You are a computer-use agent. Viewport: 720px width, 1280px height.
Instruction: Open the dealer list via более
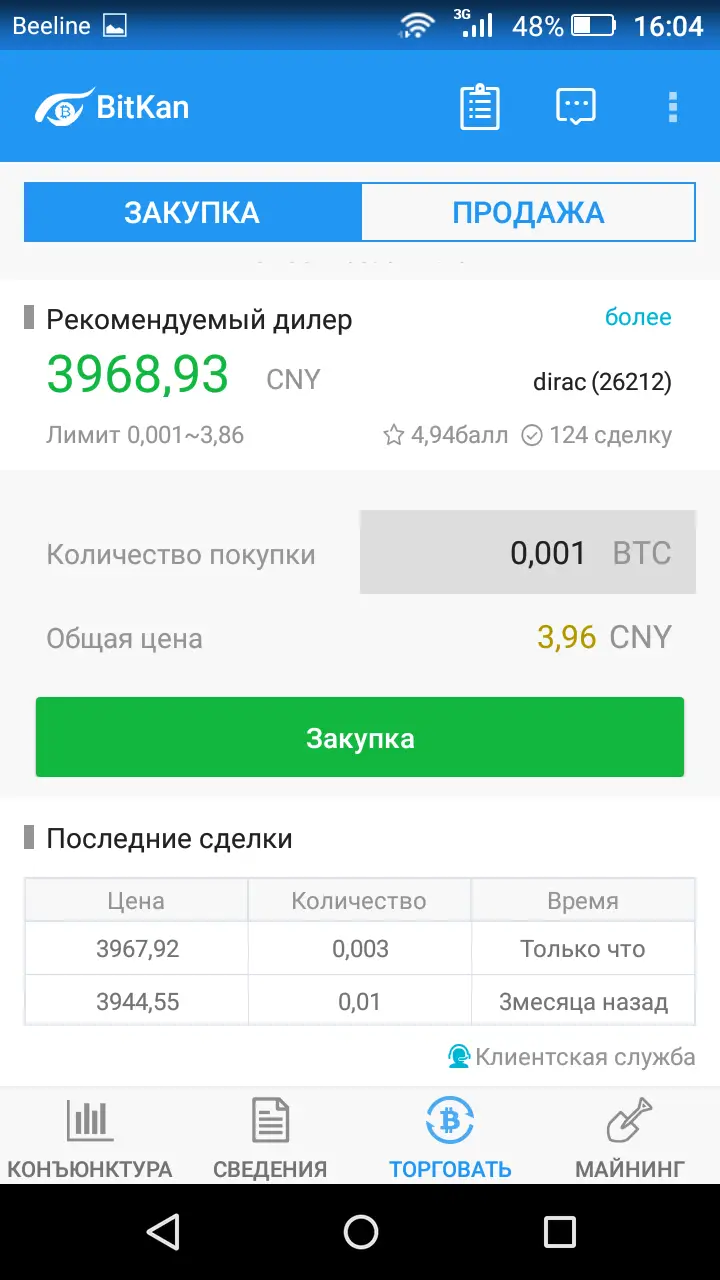tap(638, 317)
